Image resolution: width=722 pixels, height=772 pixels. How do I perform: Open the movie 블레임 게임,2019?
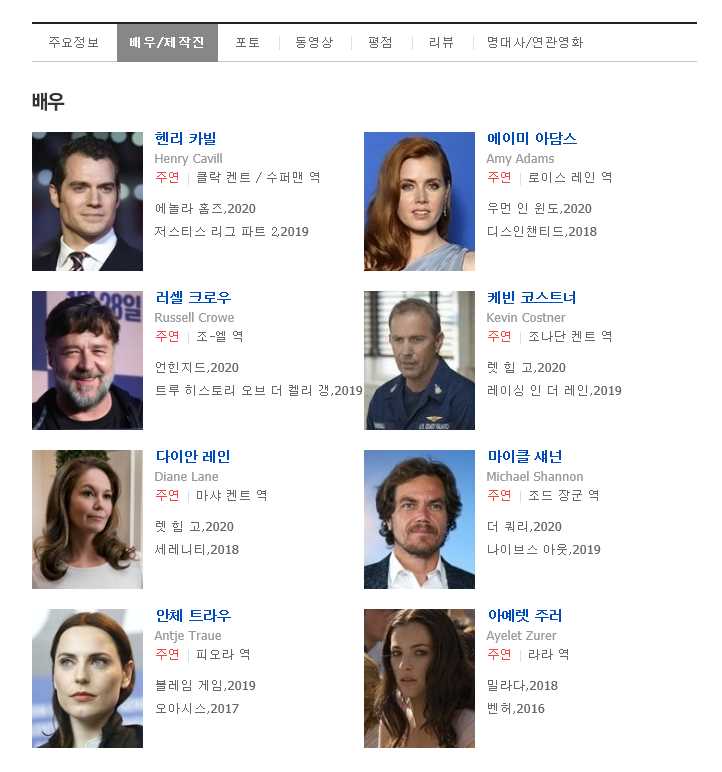point(205,685)
